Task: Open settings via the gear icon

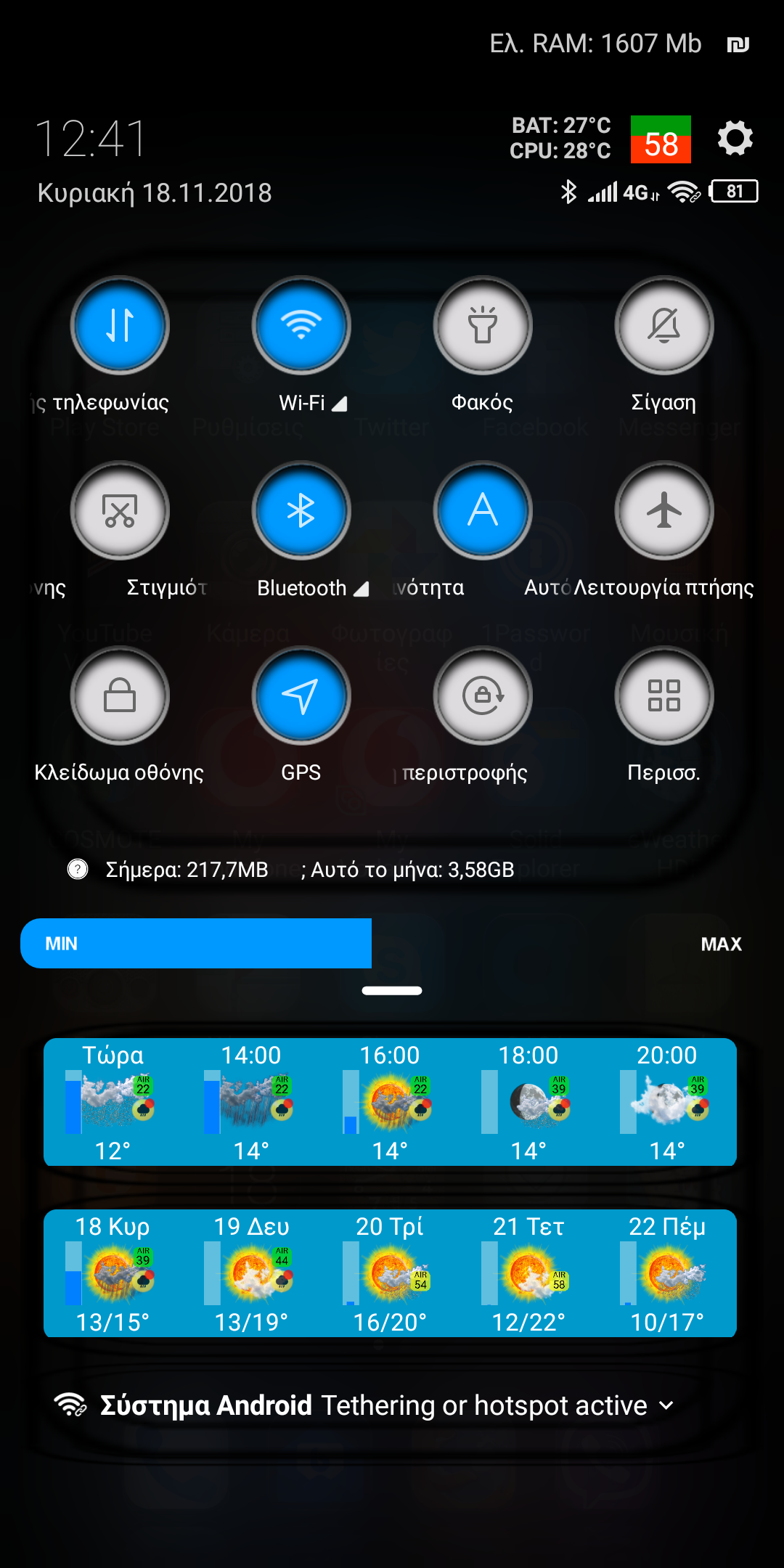Action: 735,138
